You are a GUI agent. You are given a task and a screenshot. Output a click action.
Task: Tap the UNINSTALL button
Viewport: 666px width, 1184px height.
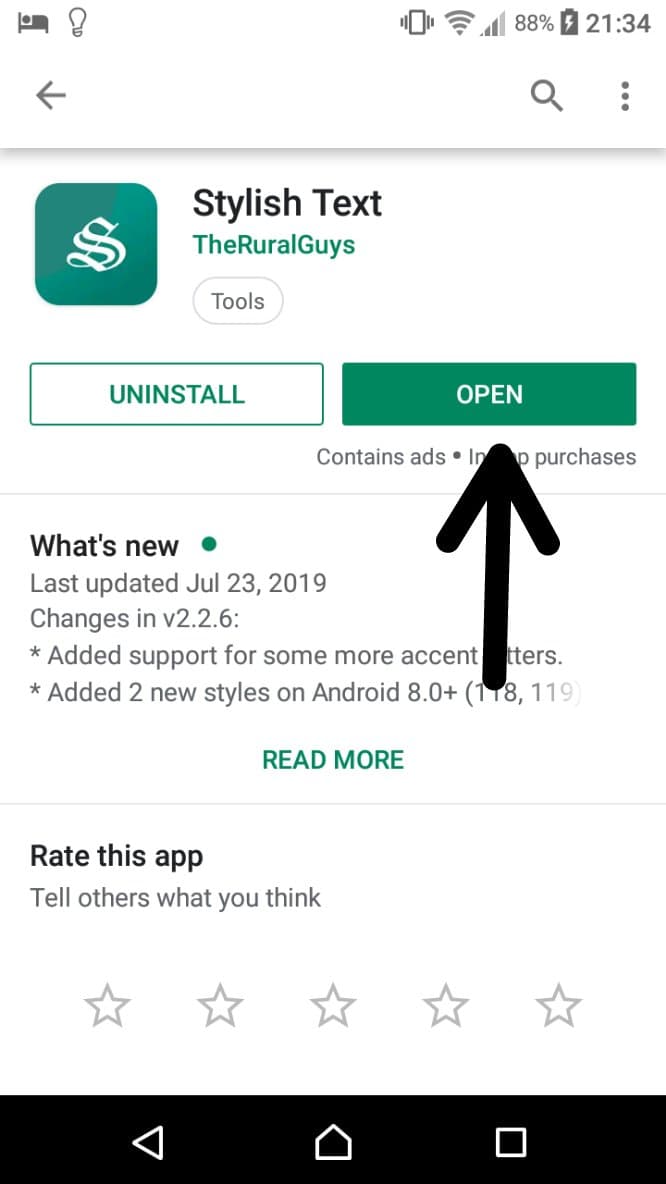[x=177, y=394]
